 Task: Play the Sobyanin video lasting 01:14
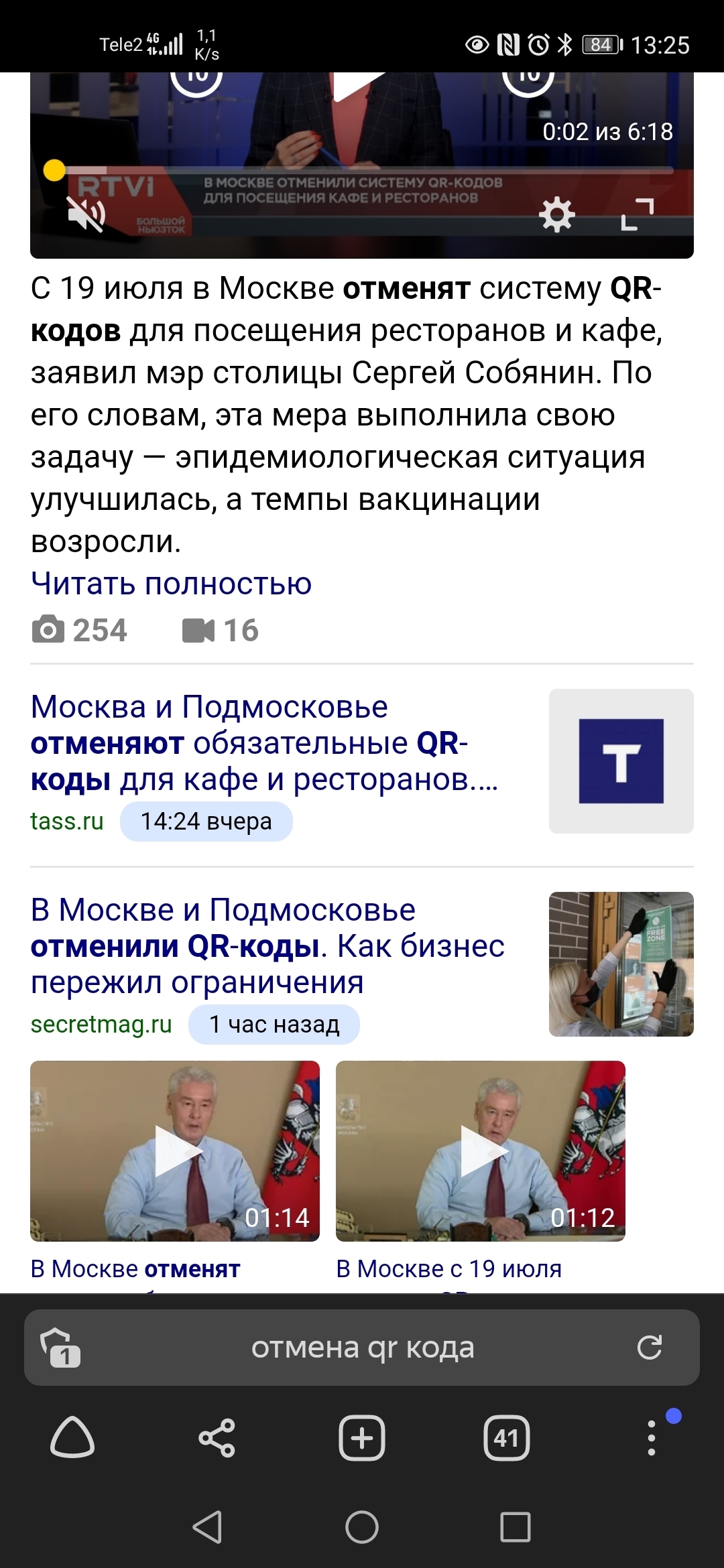click(175, 1151)
